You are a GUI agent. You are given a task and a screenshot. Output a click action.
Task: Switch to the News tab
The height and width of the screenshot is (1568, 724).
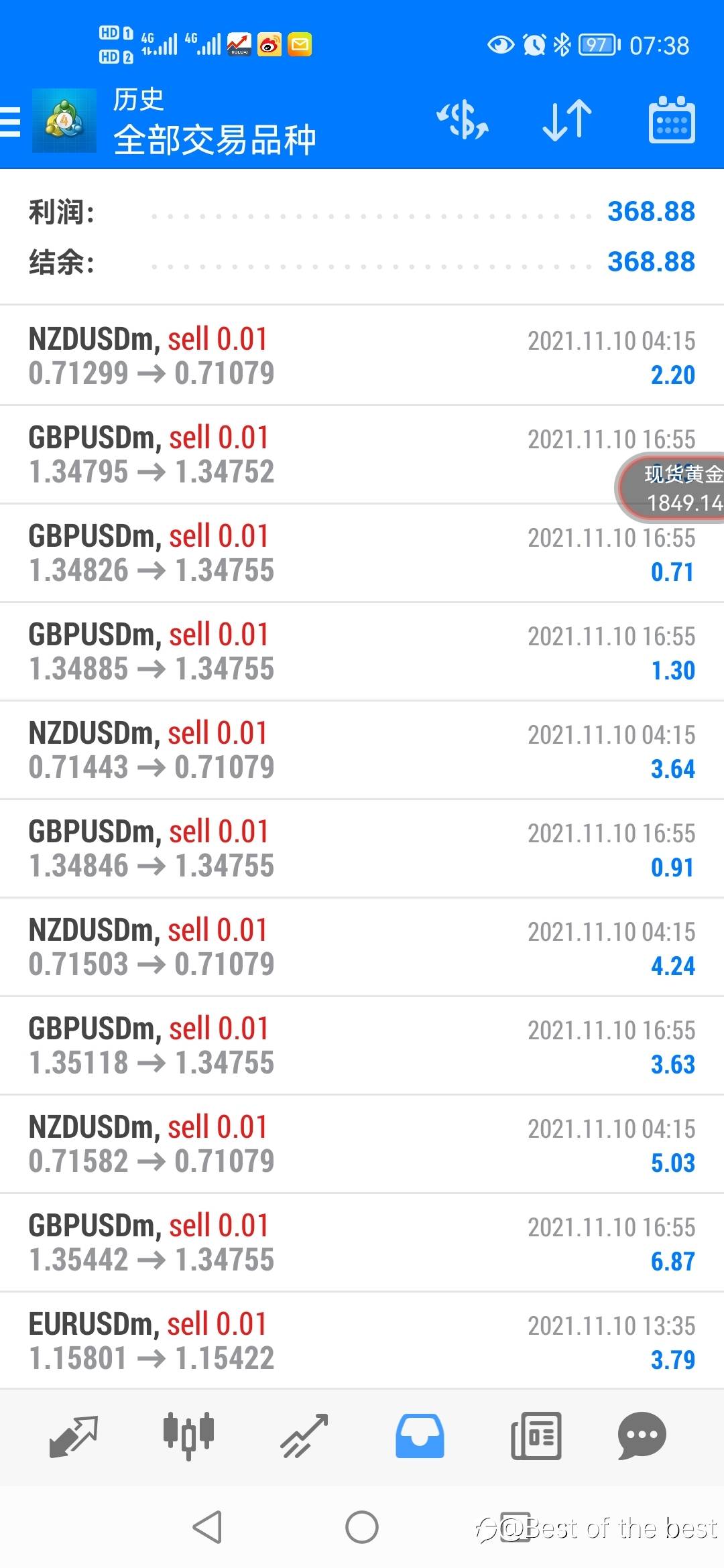tap(536, 1435)
